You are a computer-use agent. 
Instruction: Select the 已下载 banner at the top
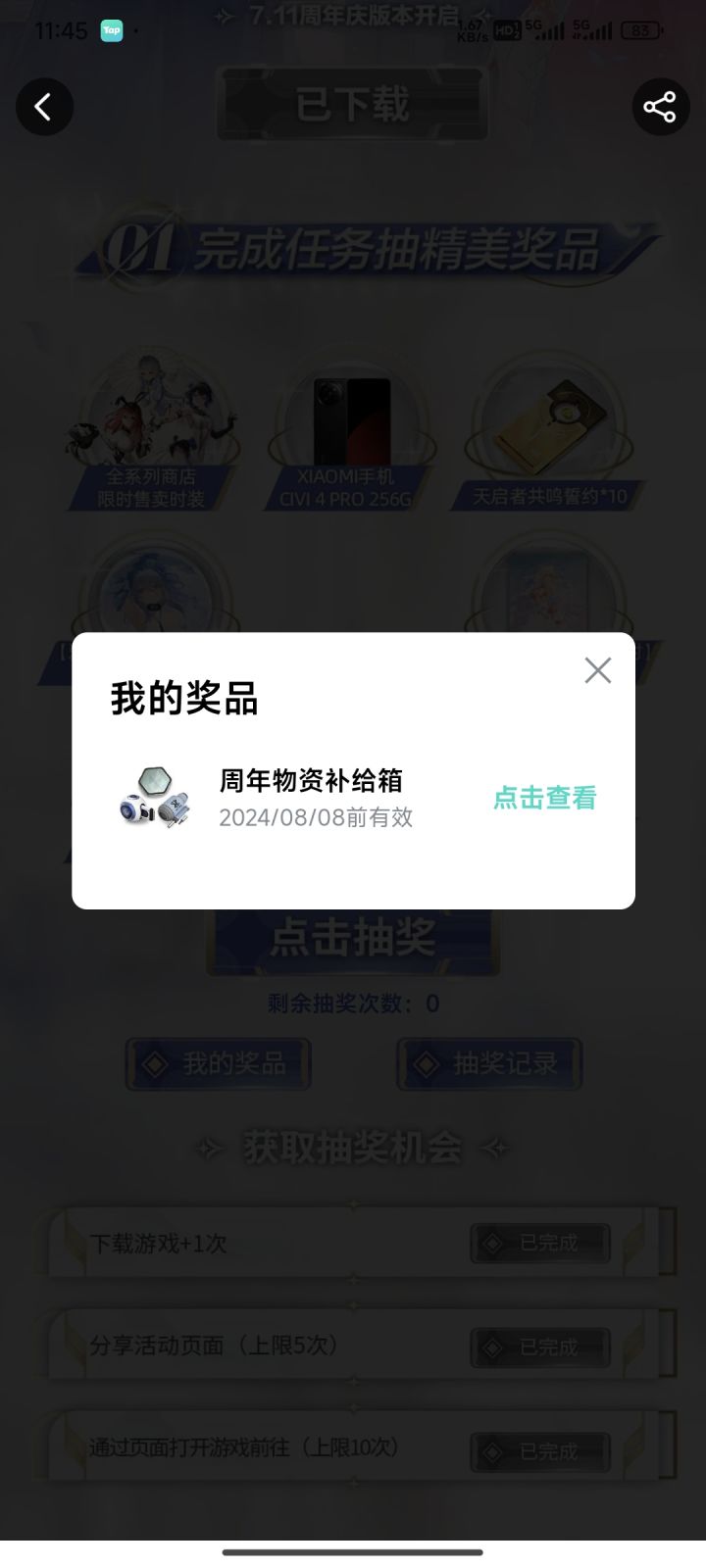point(353,105)
